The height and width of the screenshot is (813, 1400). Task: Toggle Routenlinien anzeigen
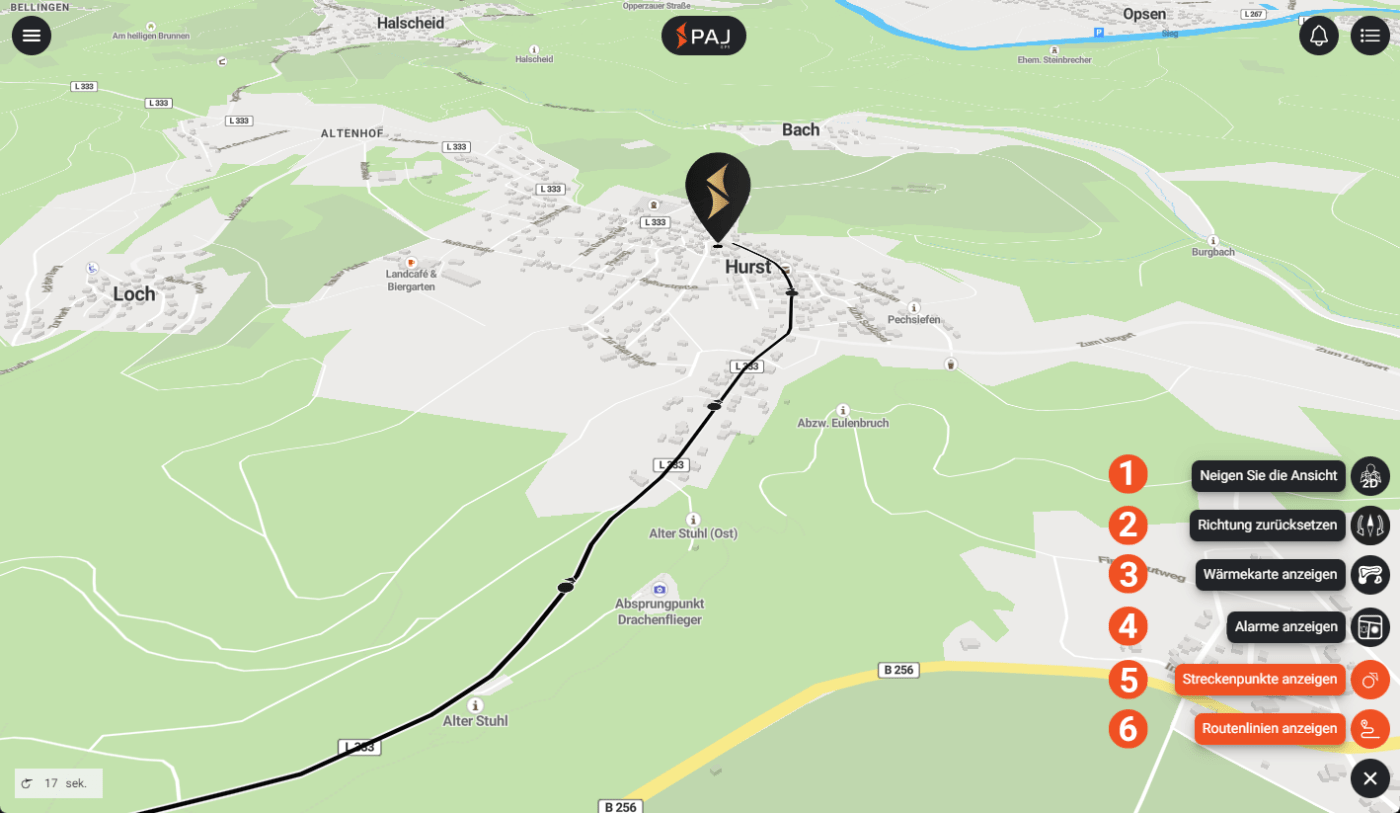1370,729
